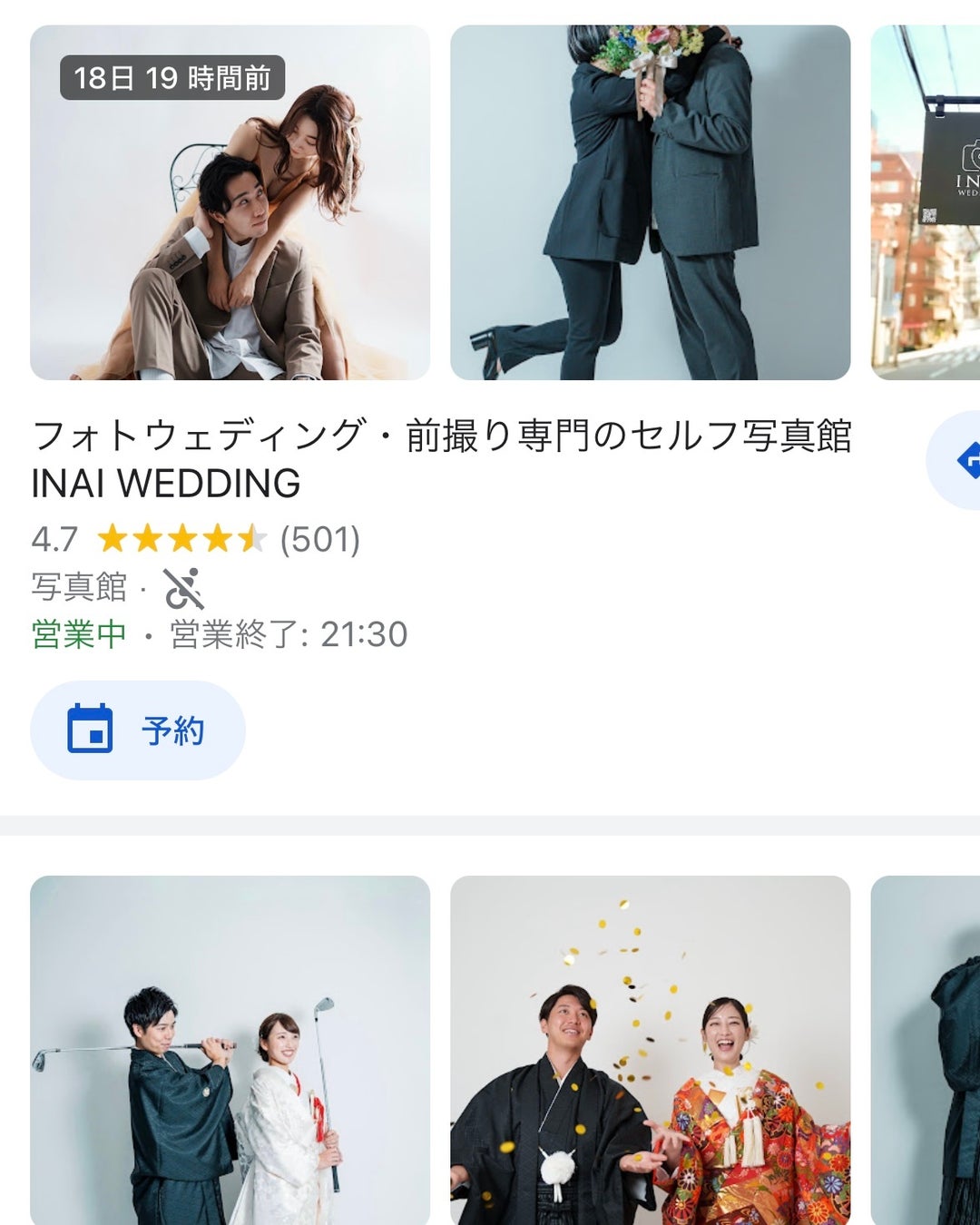Tap the 予約 booking button

pyautogui.click(x=138, y=730)
